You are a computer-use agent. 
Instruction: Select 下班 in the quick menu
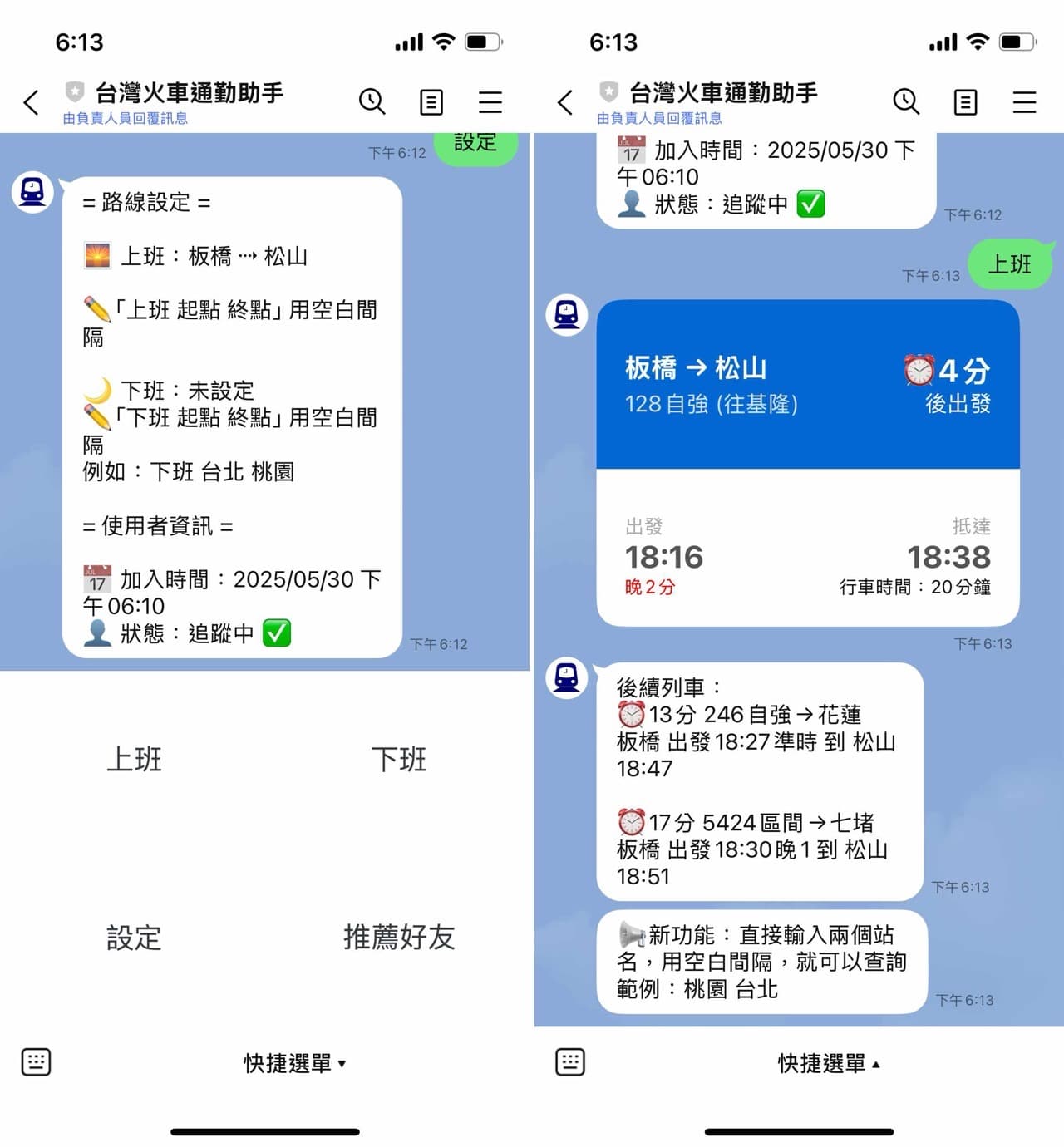398,759
